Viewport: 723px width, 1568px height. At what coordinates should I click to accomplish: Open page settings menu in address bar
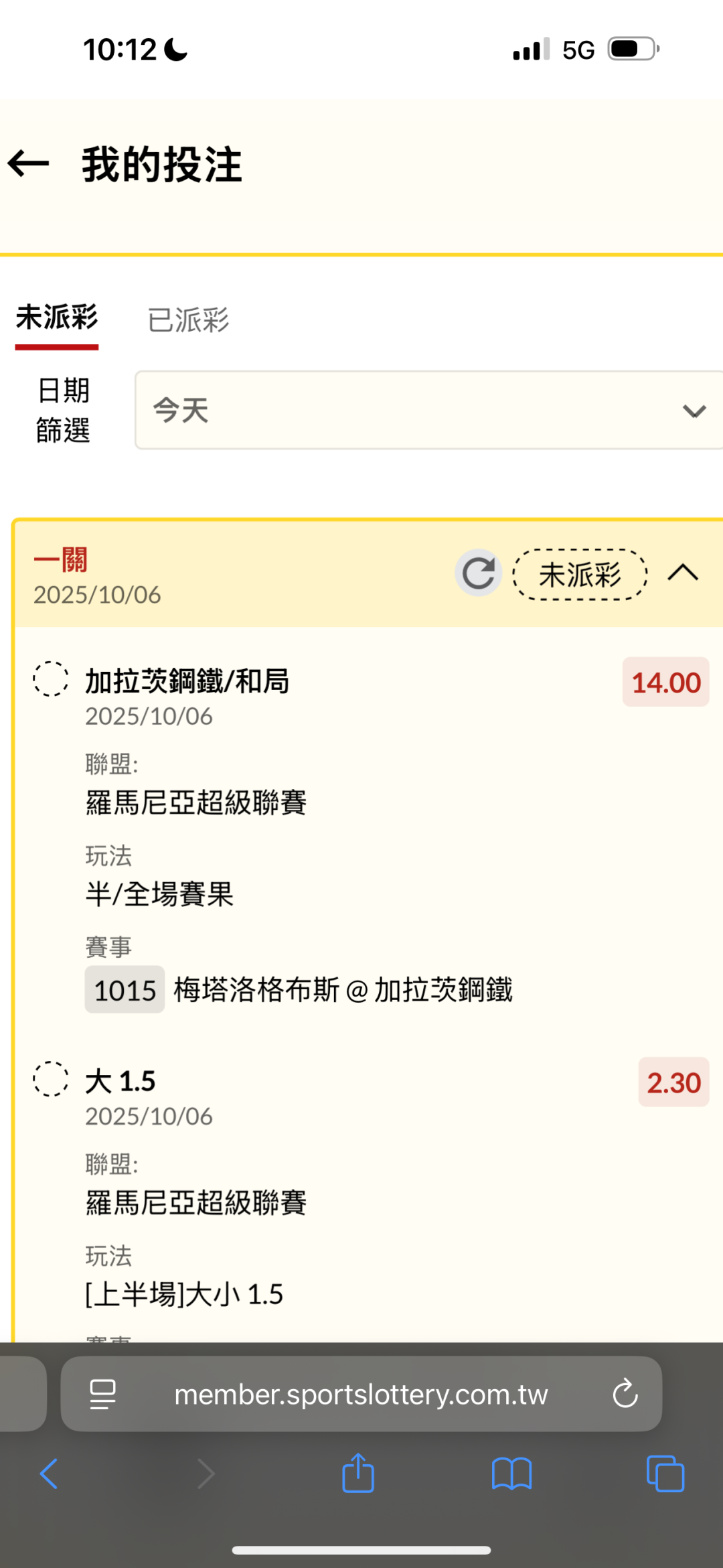102,1395
